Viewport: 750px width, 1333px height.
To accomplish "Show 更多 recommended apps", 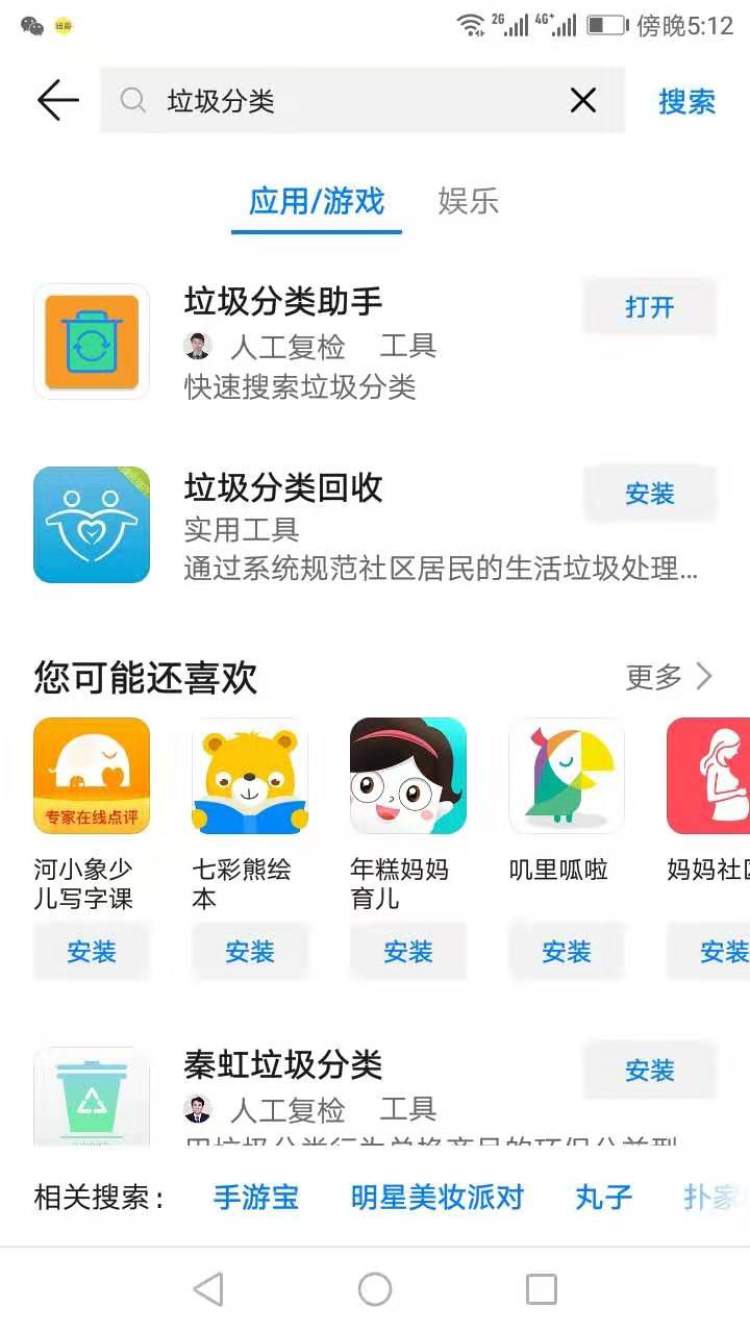I will coord(668,677).
